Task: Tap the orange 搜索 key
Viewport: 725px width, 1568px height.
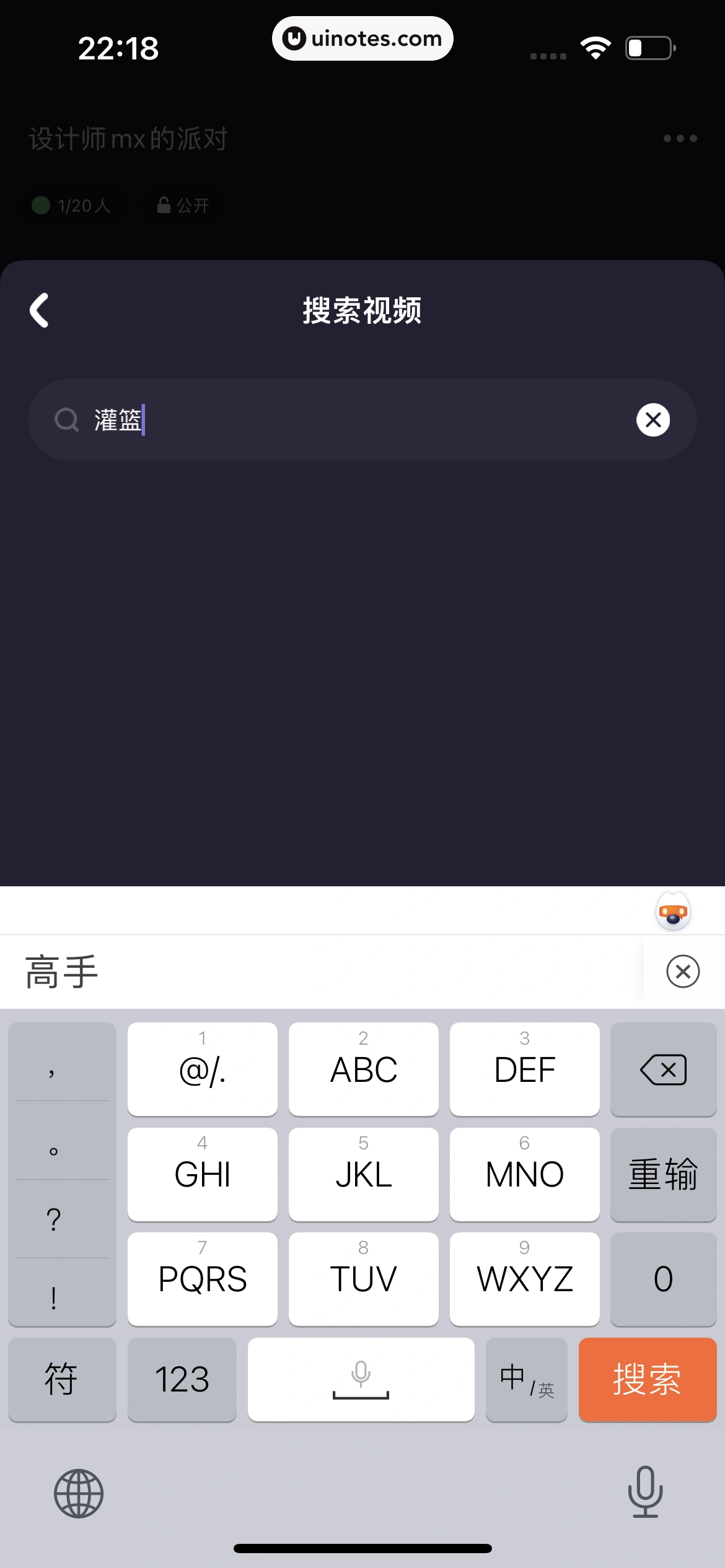Action: click(x=647, y=1379)
